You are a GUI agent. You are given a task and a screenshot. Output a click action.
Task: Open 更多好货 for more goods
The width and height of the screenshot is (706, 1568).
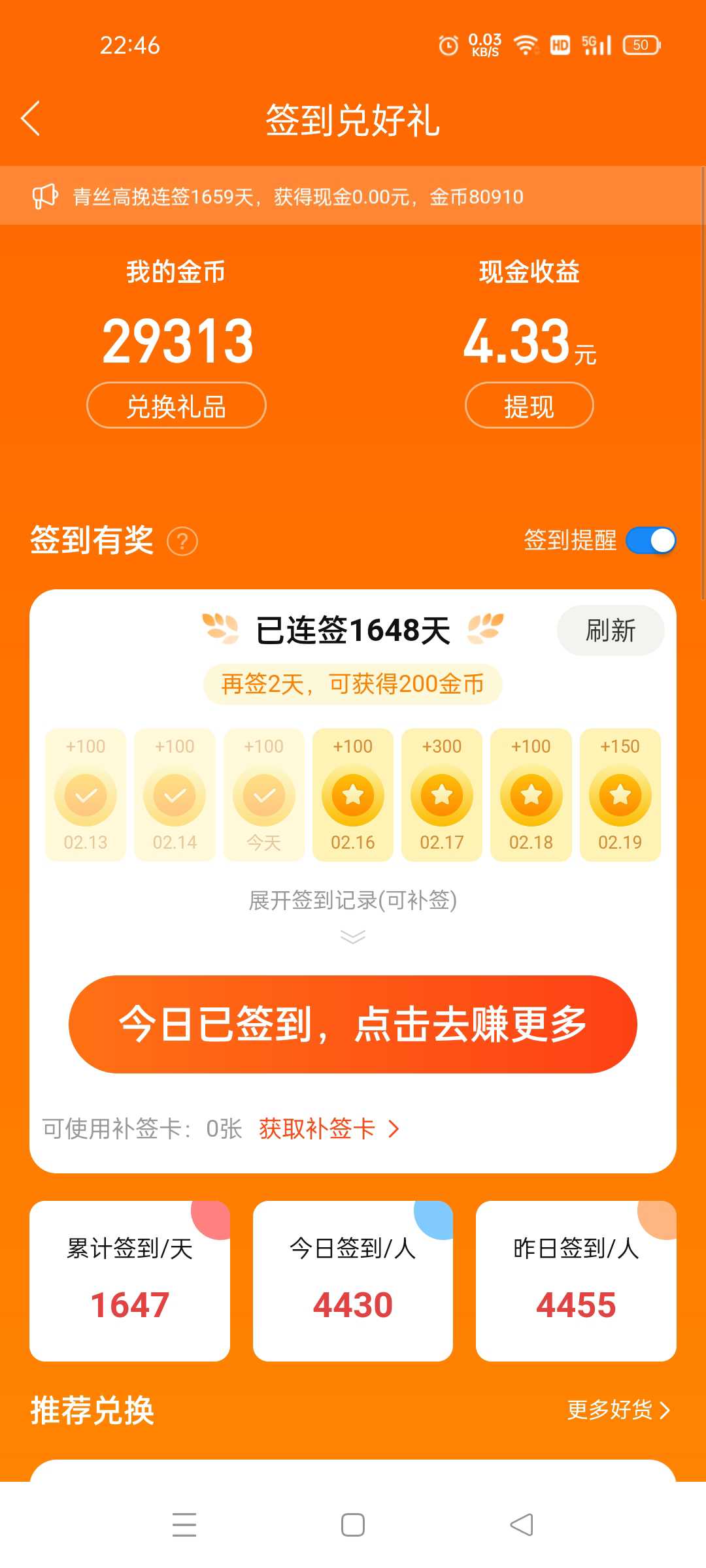[618, 1410]
